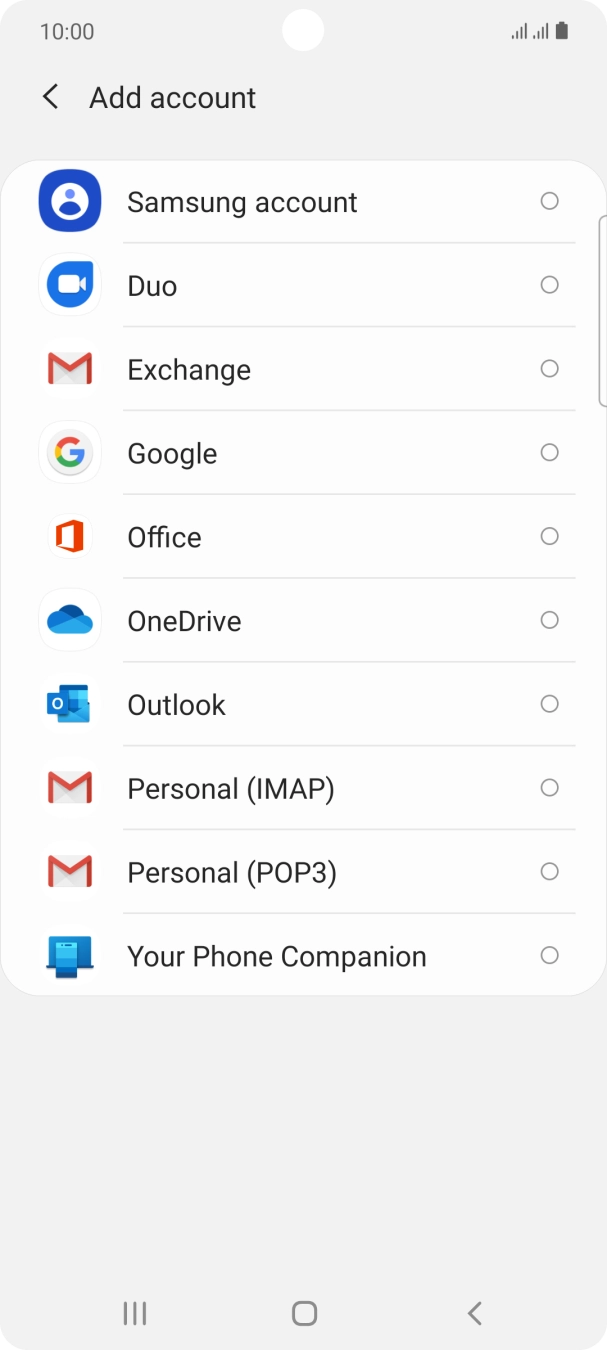Open recent apps from navigation bar
The width and height of the screenshot is (607, 1350).
click(x=134, y=1313)
